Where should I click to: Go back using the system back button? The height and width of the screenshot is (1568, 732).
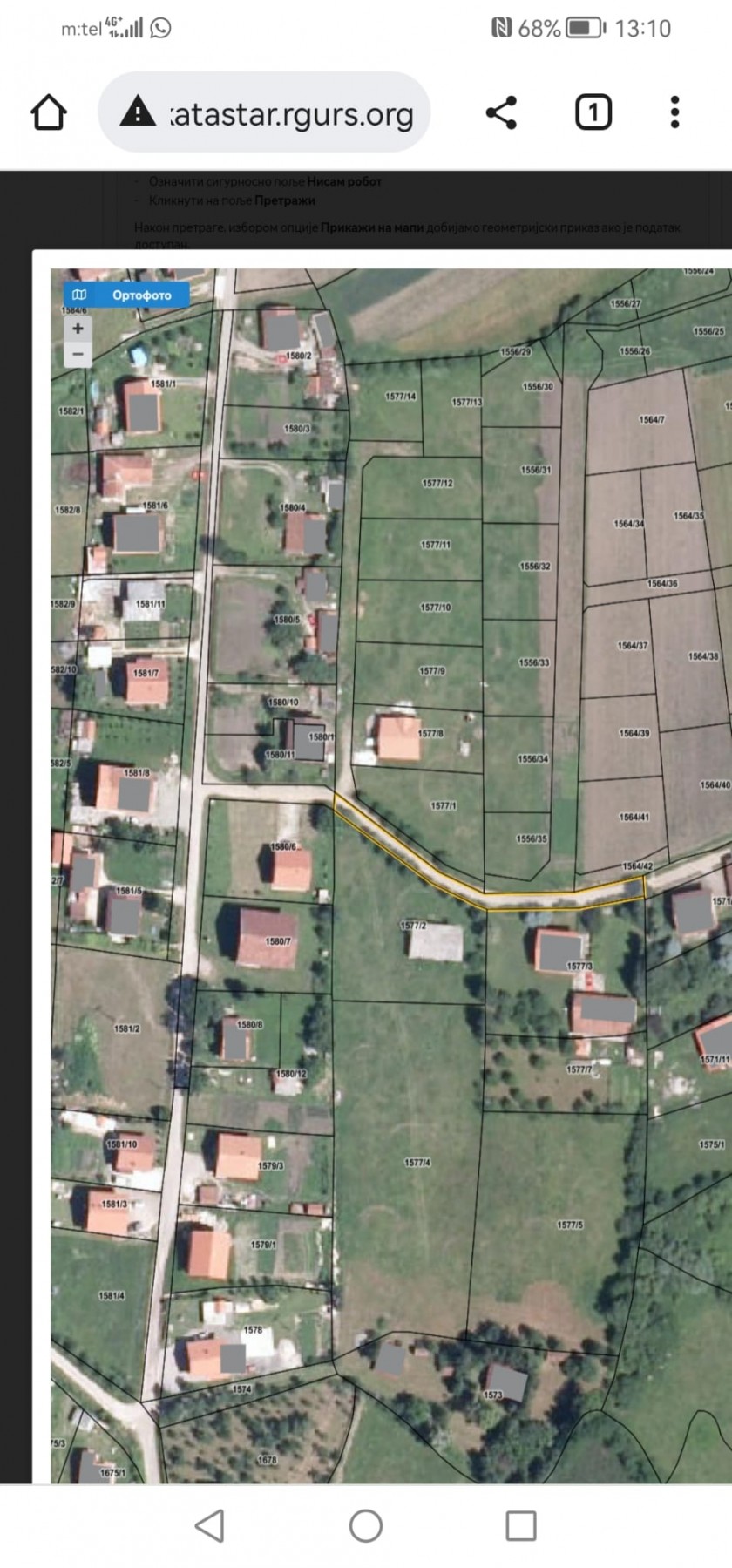click(x=209, y=1526)
